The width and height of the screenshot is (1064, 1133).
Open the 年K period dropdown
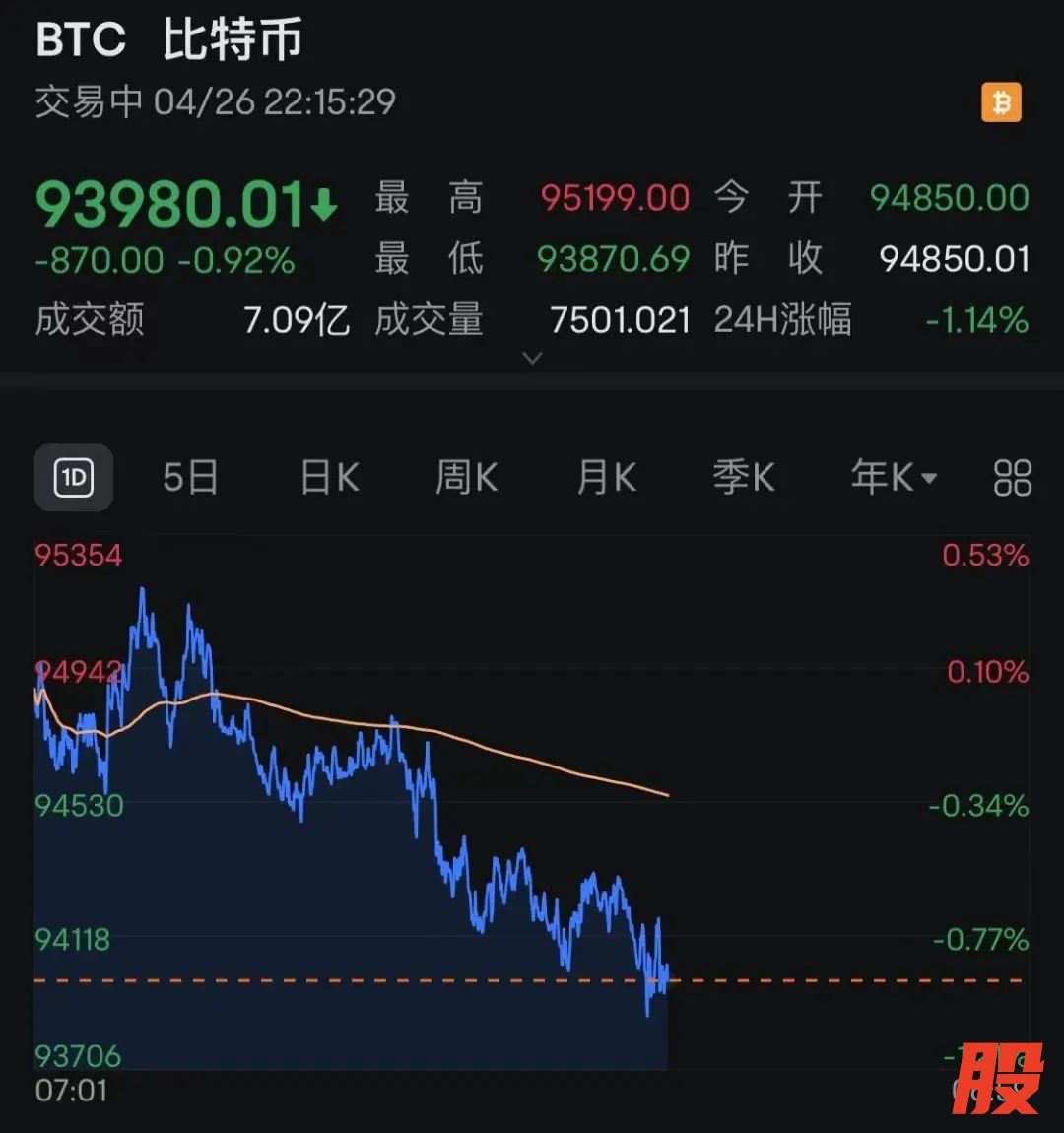(893, 479)
